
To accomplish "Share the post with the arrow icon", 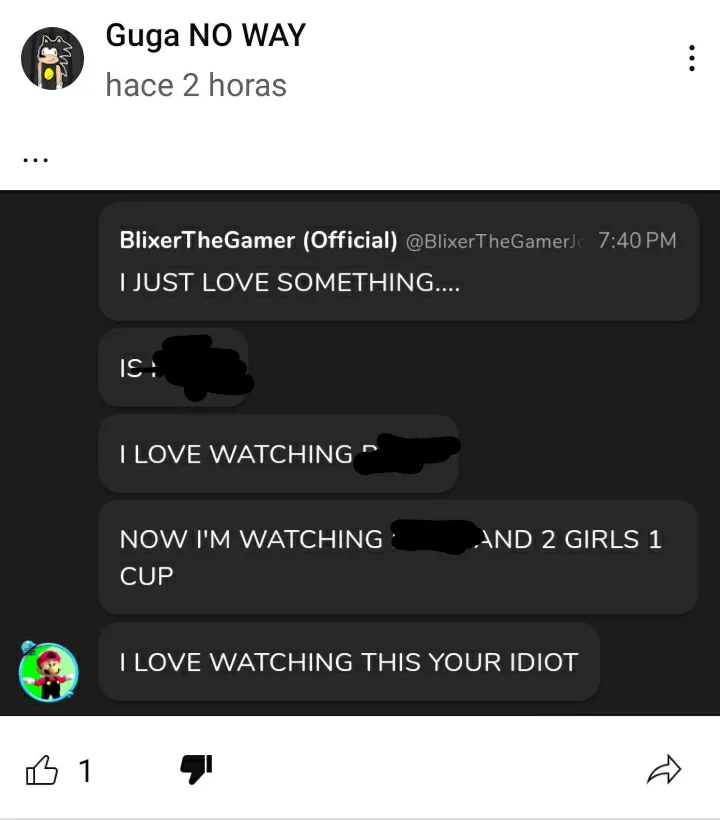I will [x=664, y=770].
